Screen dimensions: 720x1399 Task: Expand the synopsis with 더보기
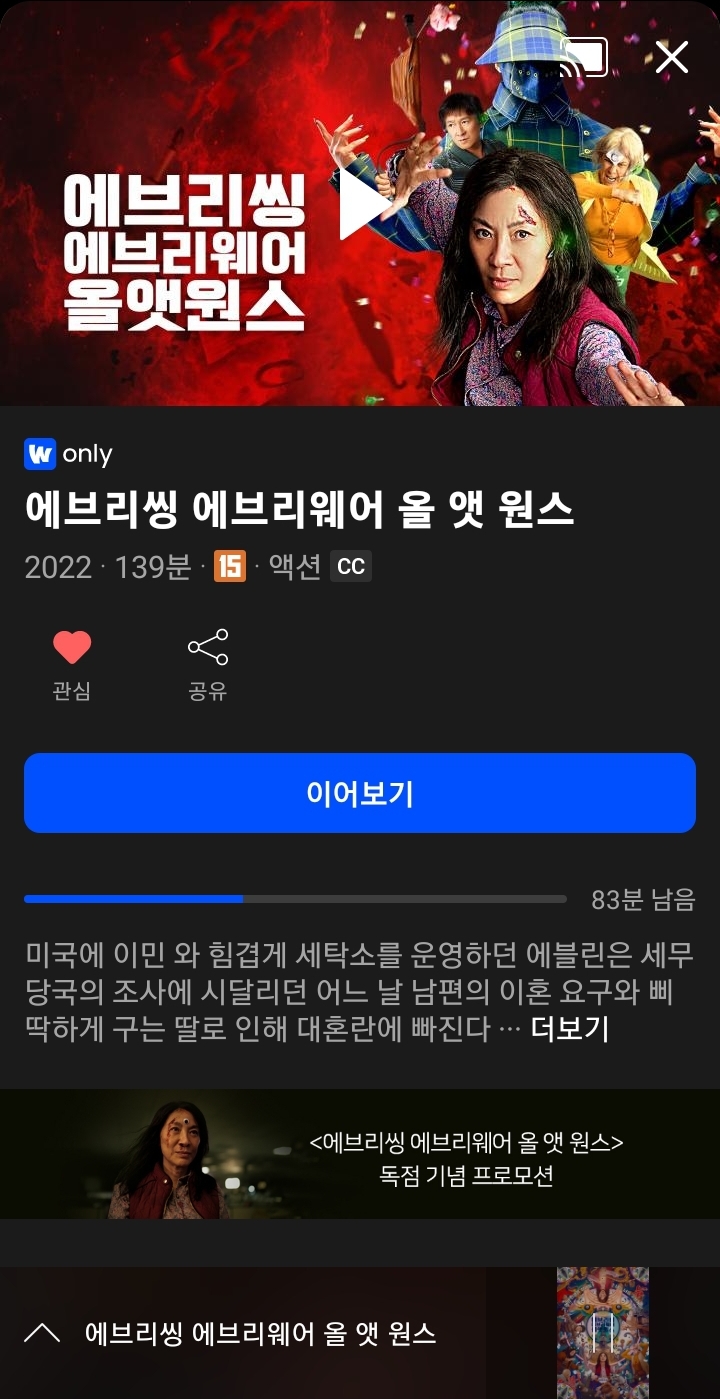[569, 1028]
